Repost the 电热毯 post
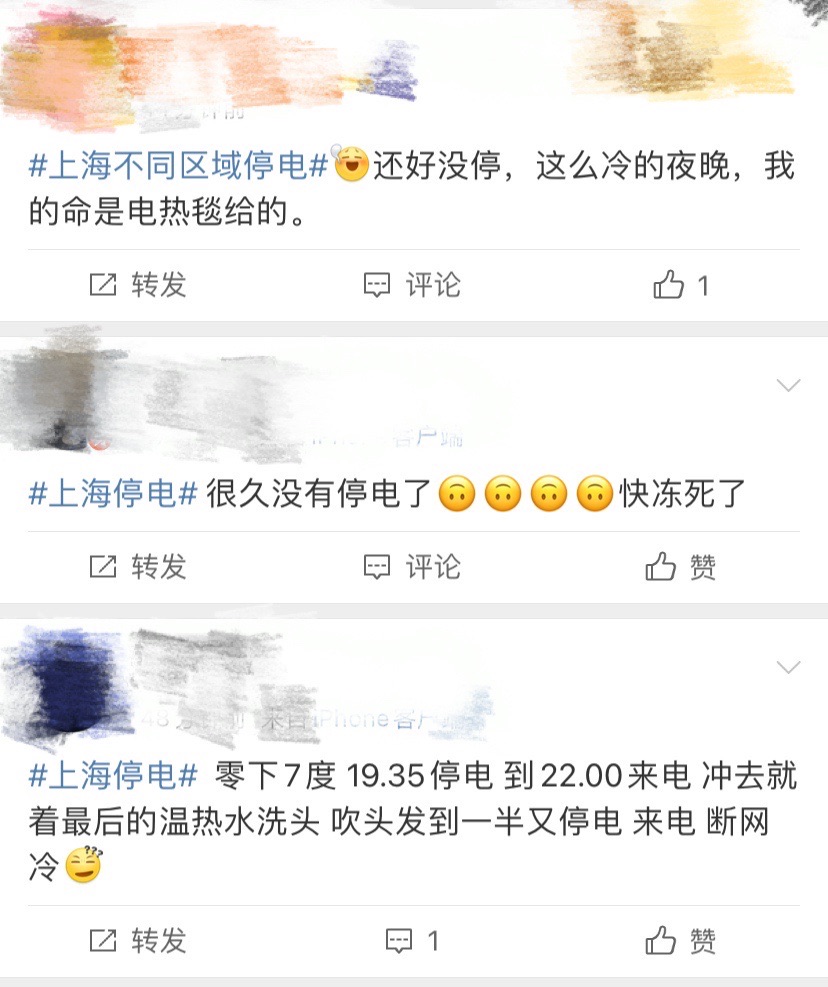828x987 pixels. (138, 286)
